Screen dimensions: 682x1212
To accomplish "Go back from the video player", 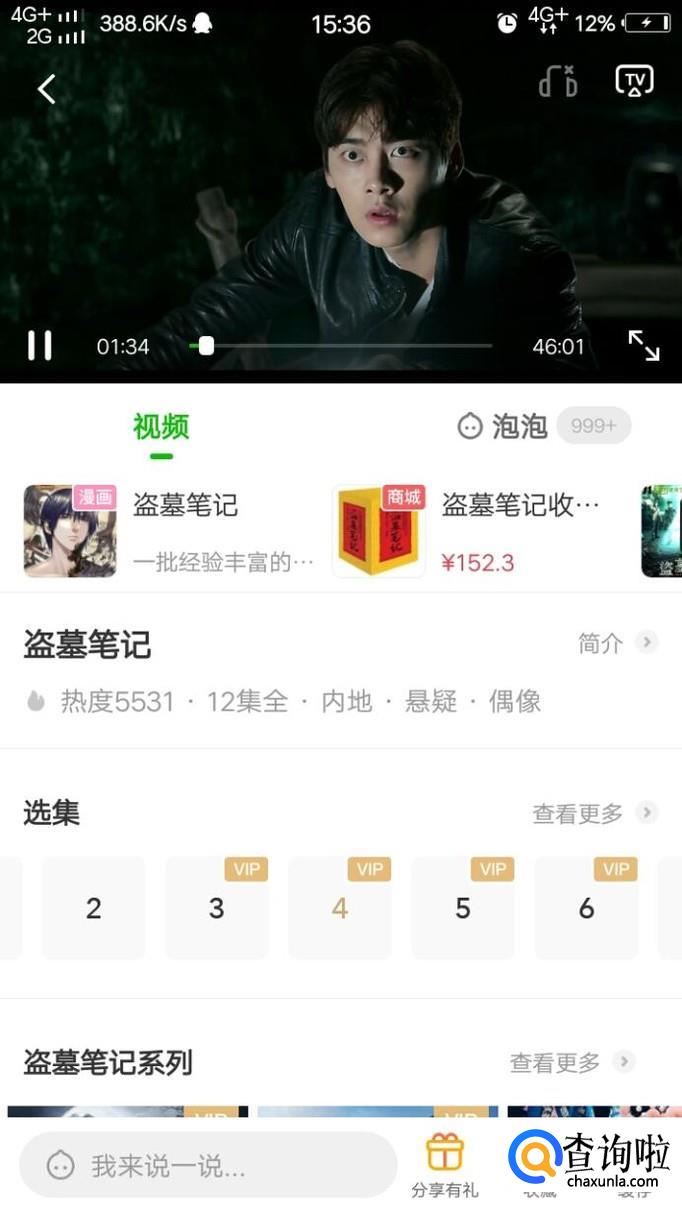I will pos(46,89).
